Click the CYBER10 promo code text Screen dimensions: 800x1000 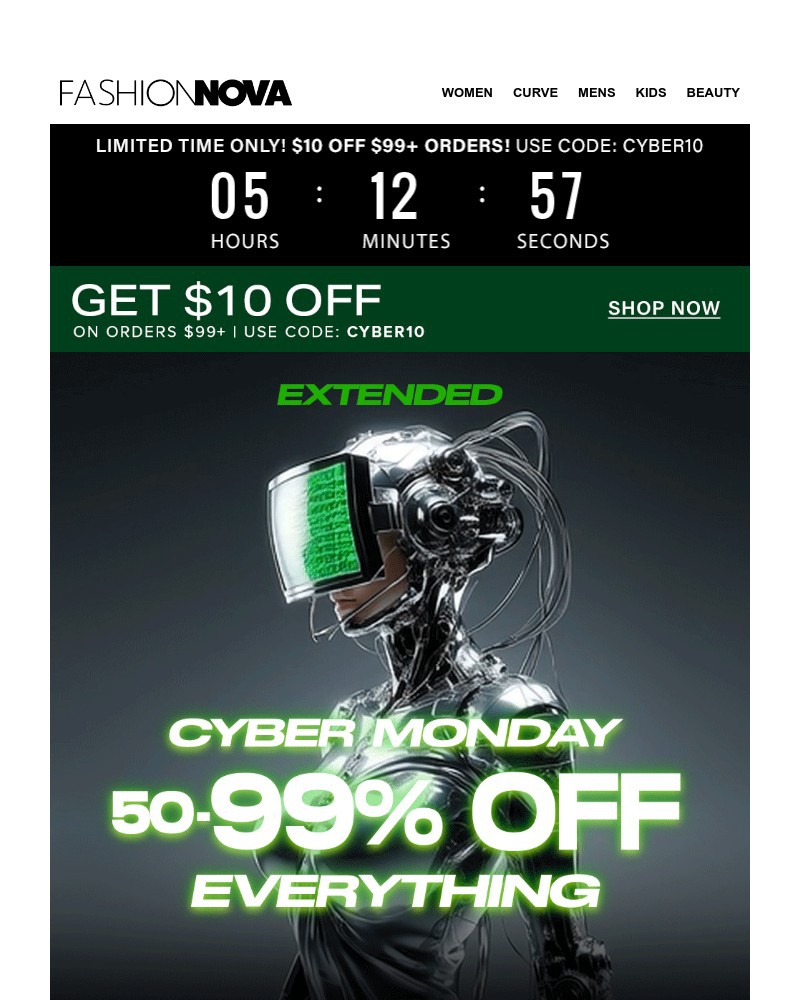click(384, 331)
